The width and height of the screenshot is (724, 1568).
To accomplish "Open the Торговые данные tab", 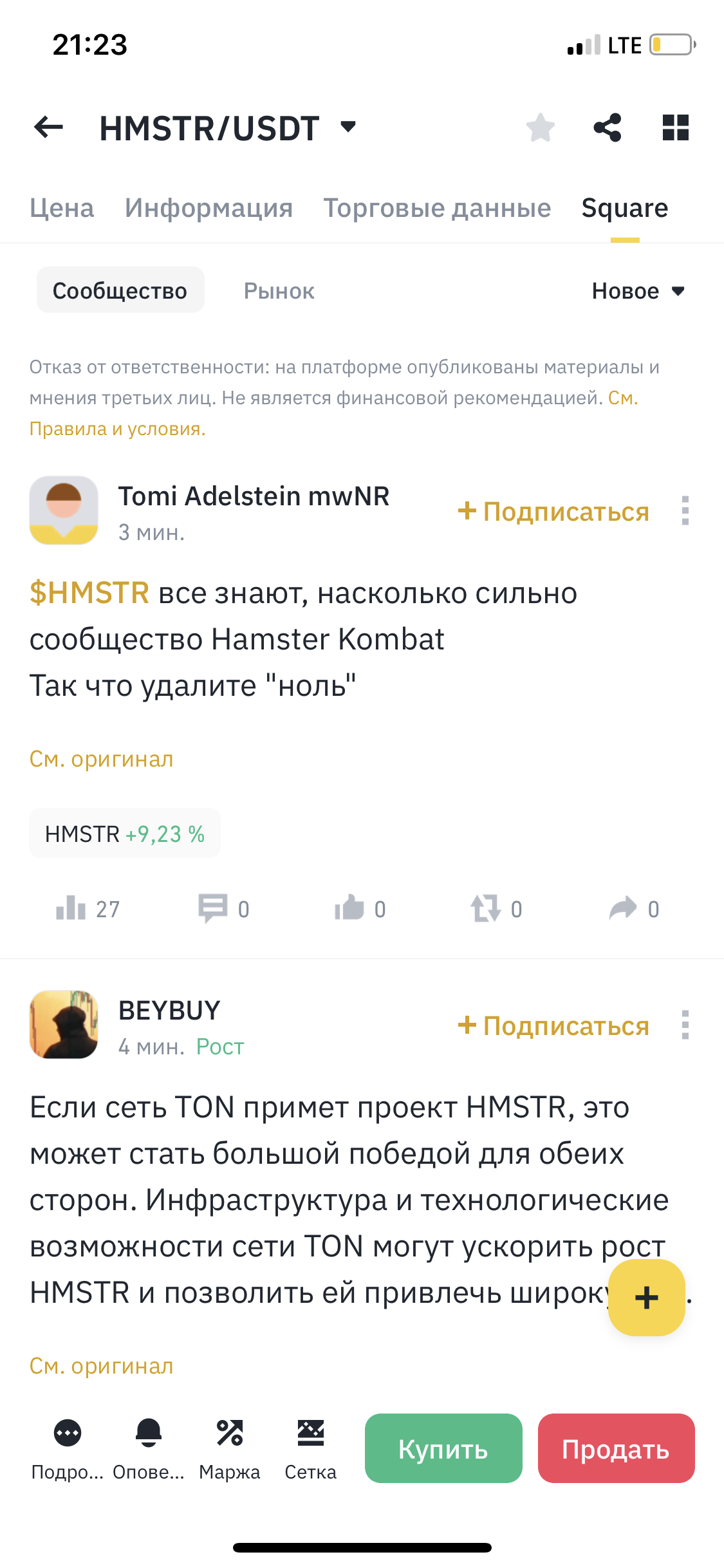I will click(437, 208).
